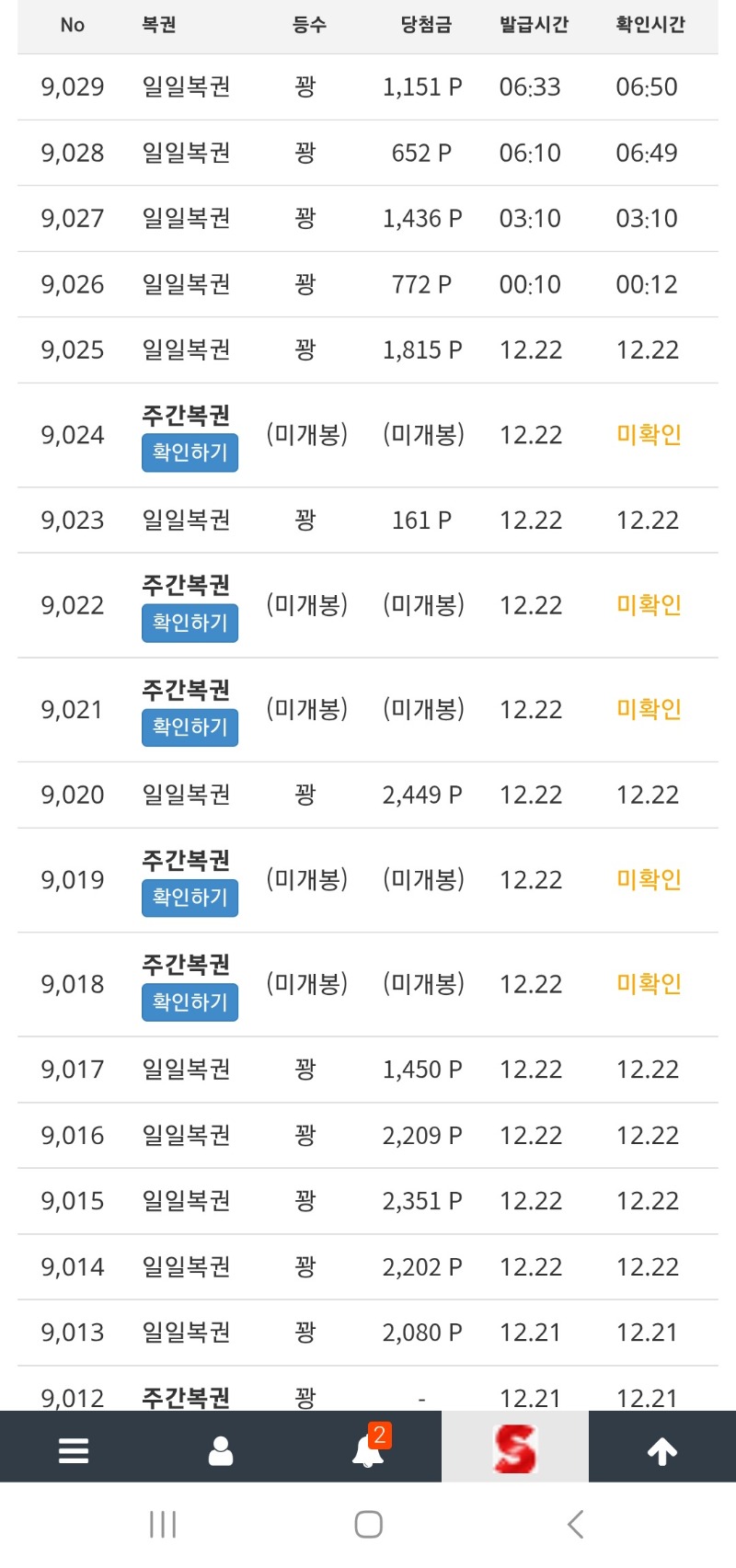Go back with the system back button

(x=576, y=1524)
